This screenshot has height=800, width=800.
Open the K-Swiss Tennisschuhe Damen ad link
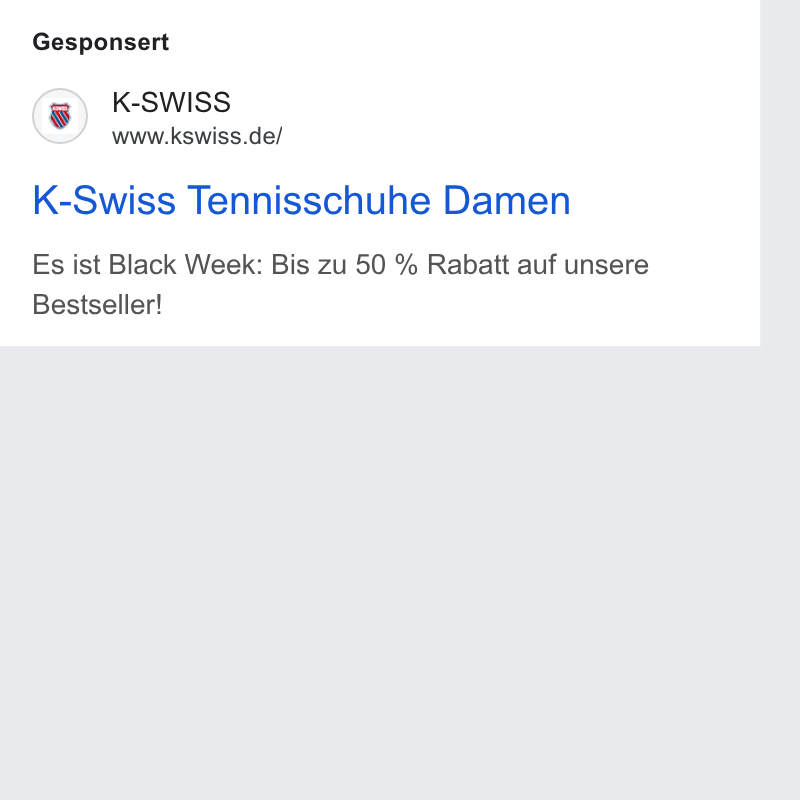(x=301, y=201)
